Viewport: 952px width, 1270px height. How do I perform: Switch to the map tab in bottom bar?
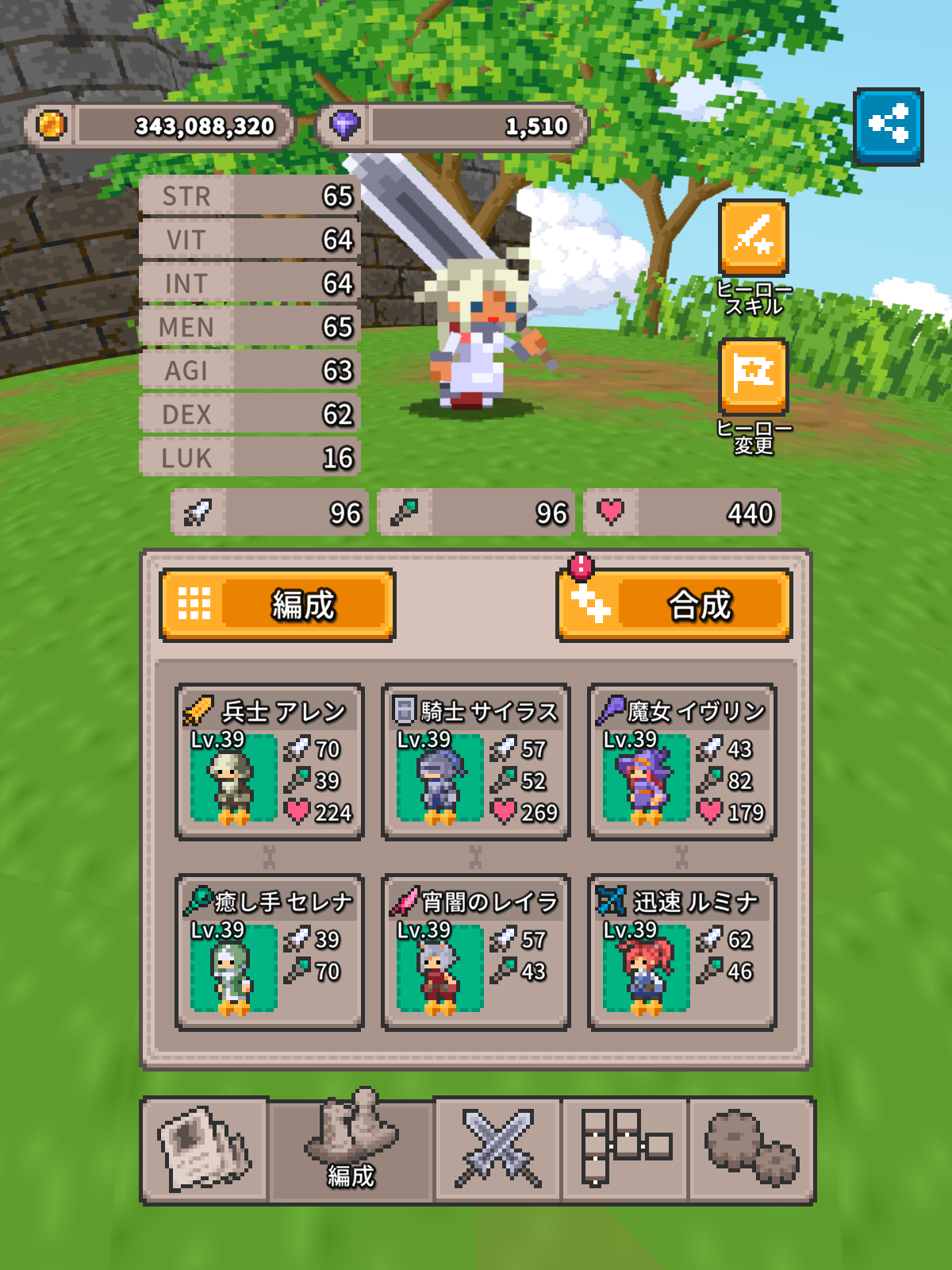coord(205,1150)
